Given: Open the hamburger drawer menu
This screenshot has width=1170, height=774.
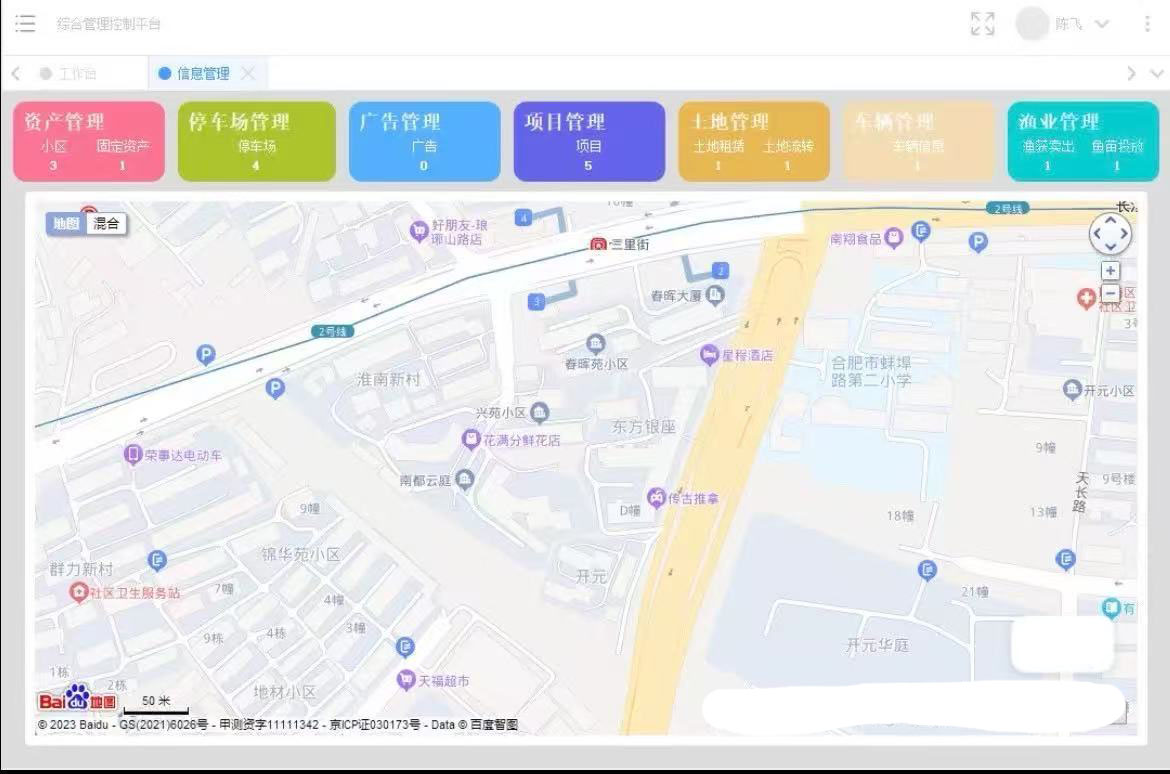Looking at the screenshot, I should pos(25,24).
